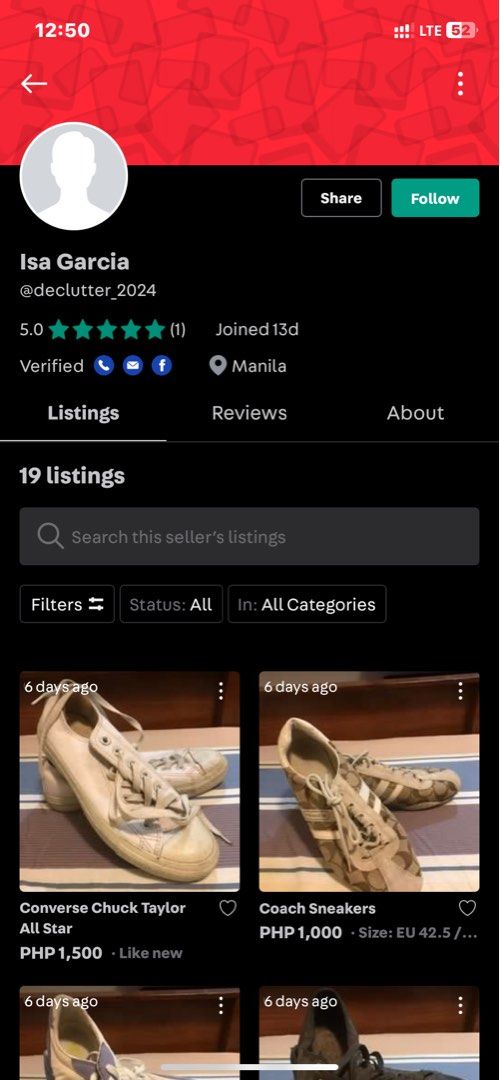500x1080 pixels.
Task: Open options menu on Coach Sneakers photo
Action: coord(460,691)
